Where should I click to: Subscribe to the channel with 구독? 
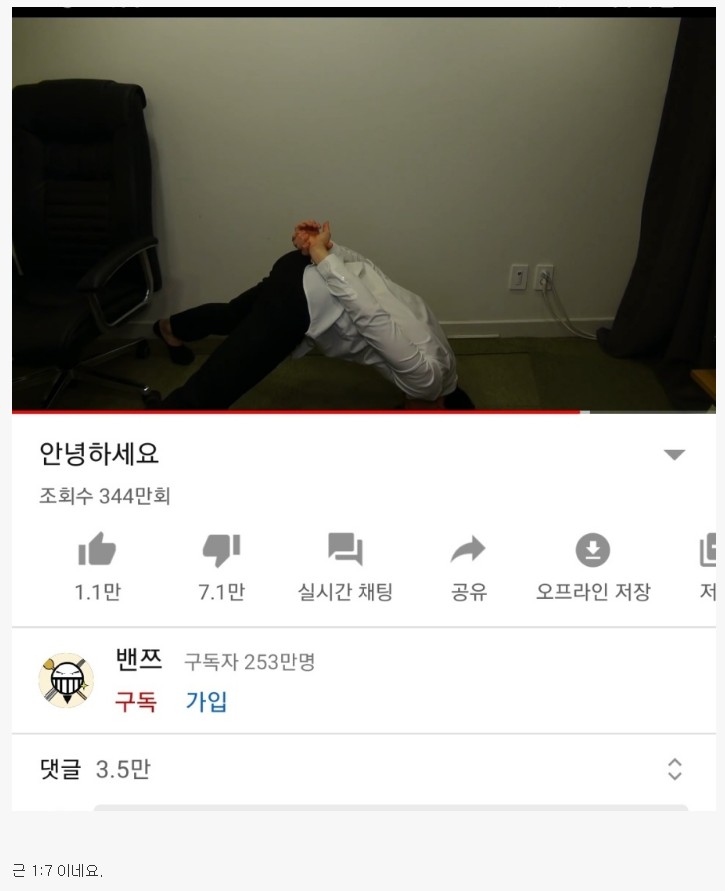click(135, 702)
